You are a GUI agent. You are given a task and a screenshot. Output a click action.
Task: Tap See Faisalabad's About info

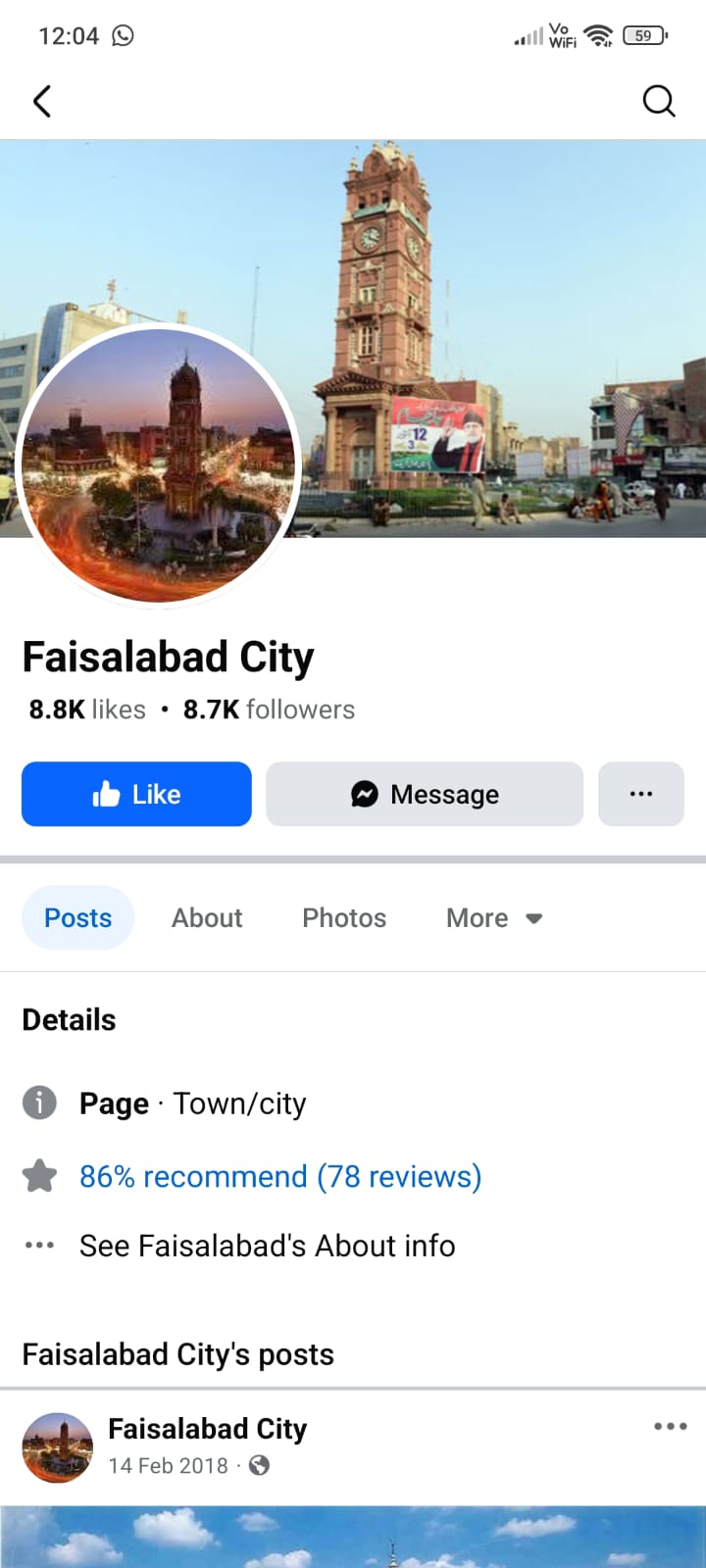[267, 1245]
